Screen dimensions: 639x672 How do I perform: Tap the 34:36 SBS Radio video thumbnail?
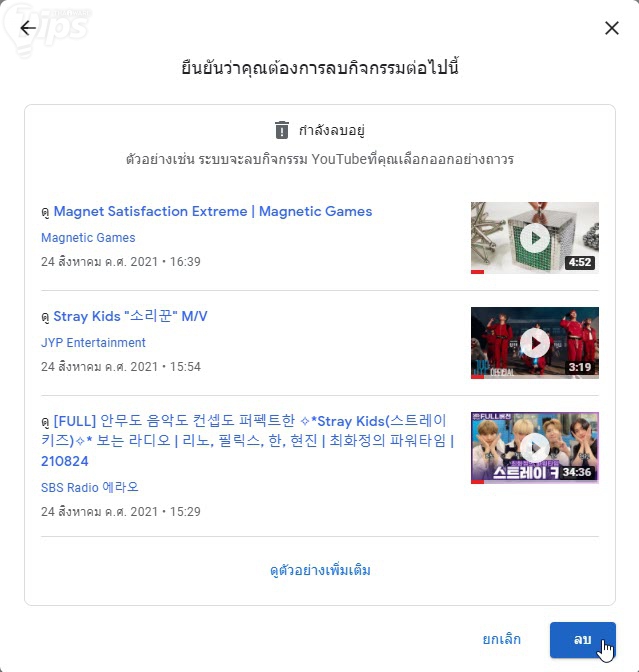click(534, 447)
